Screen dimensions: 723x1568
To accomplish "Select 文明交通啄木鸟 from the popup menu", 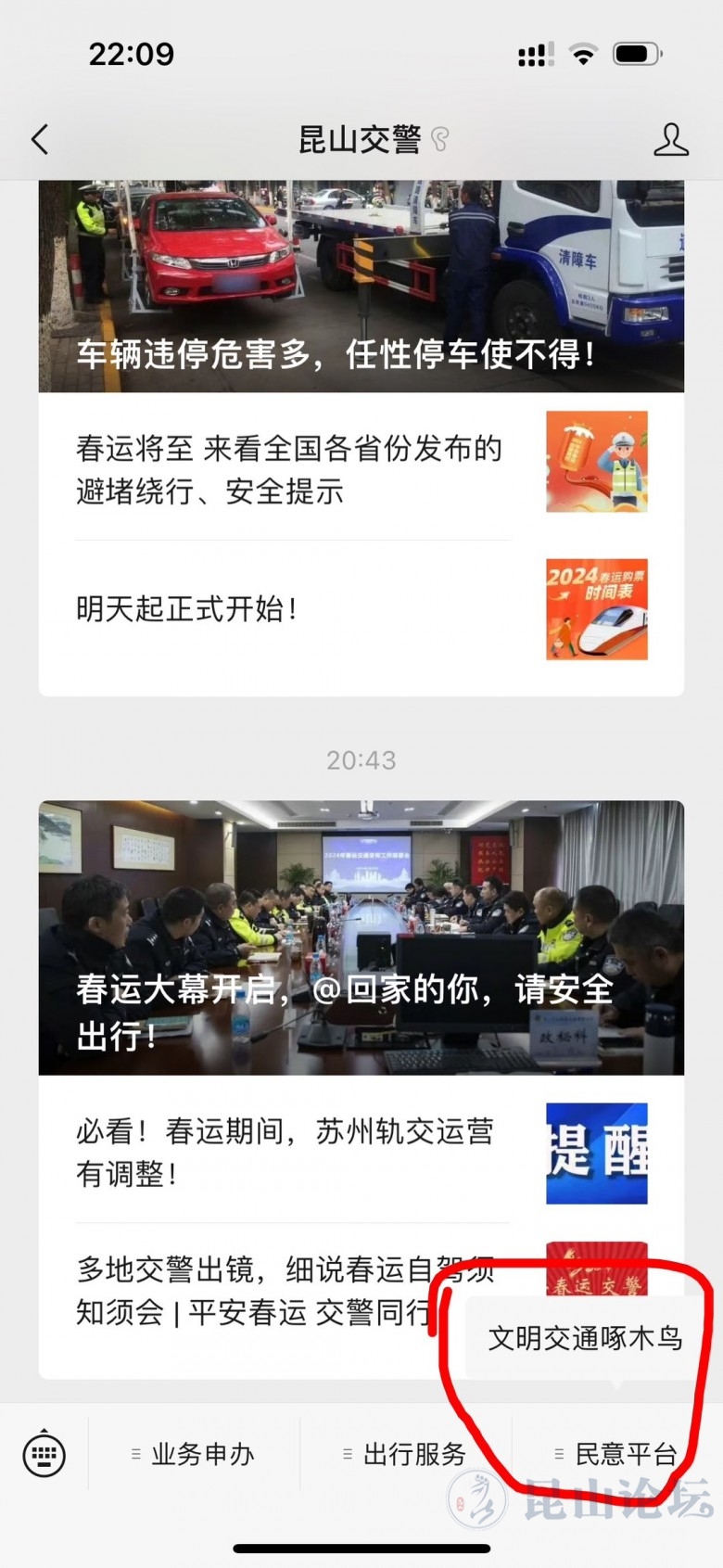I will pos(585,1338).
